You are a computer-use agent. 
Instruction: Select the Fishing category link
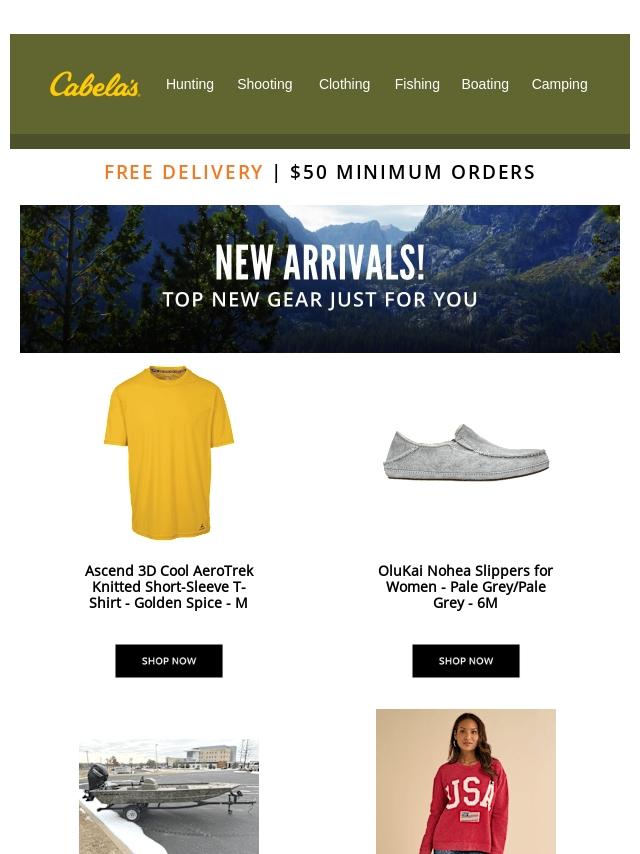click(416, 84)
